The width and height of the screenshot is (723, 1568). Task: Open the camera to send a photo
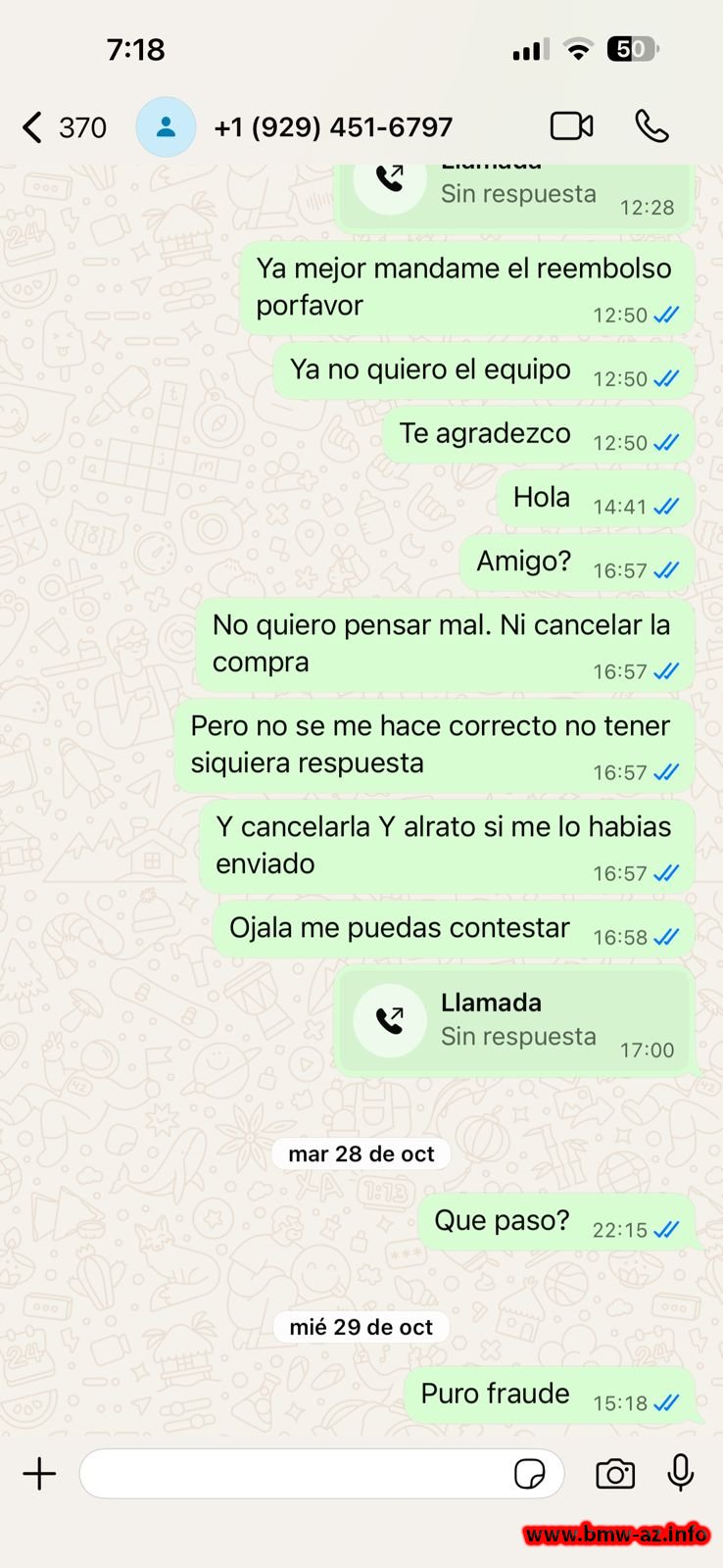tap(615, 1474)
